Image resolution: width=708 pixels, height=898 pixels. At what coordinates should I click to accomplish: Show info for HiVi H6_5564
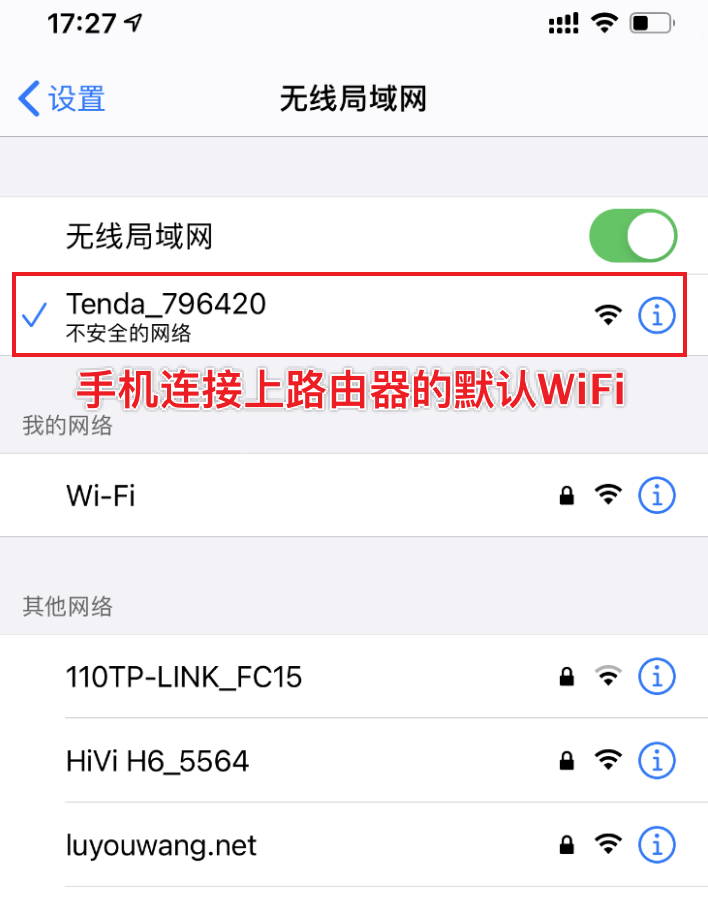657,762
